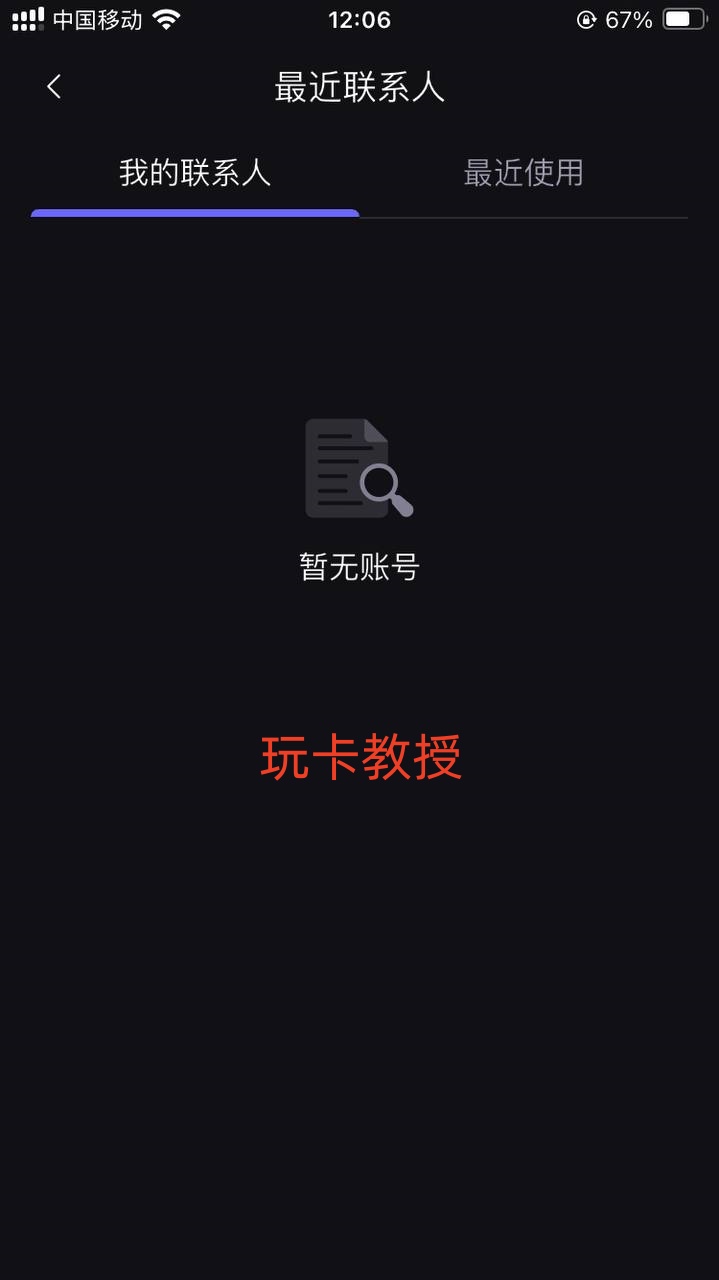This screenshot has height=1280, width=719.
Task: Go back using the top-left arrow
Action: coord(54,87)
